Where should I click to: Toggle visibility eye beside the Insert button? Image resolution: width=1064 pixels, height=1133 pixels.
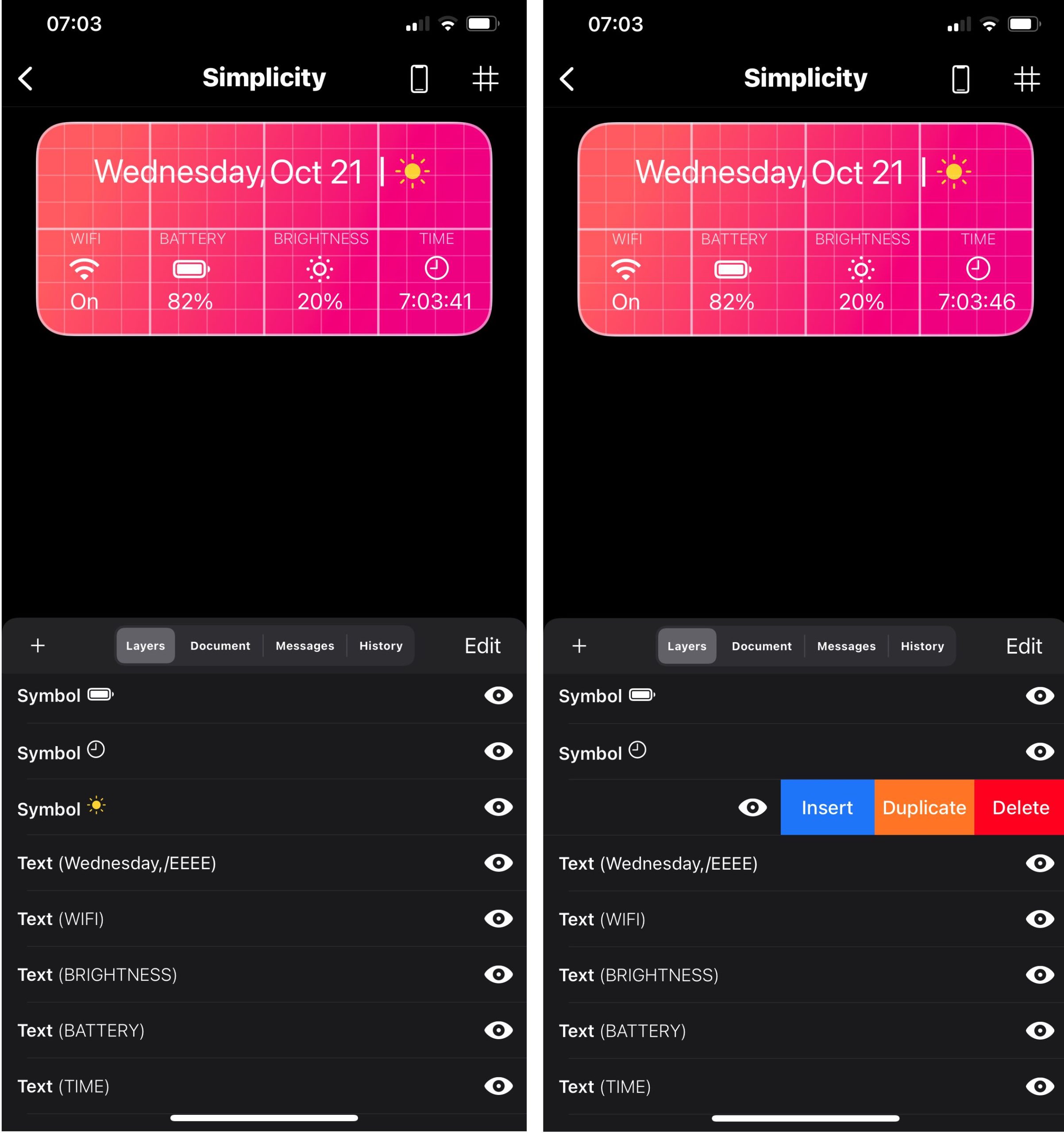click(752, 808)
